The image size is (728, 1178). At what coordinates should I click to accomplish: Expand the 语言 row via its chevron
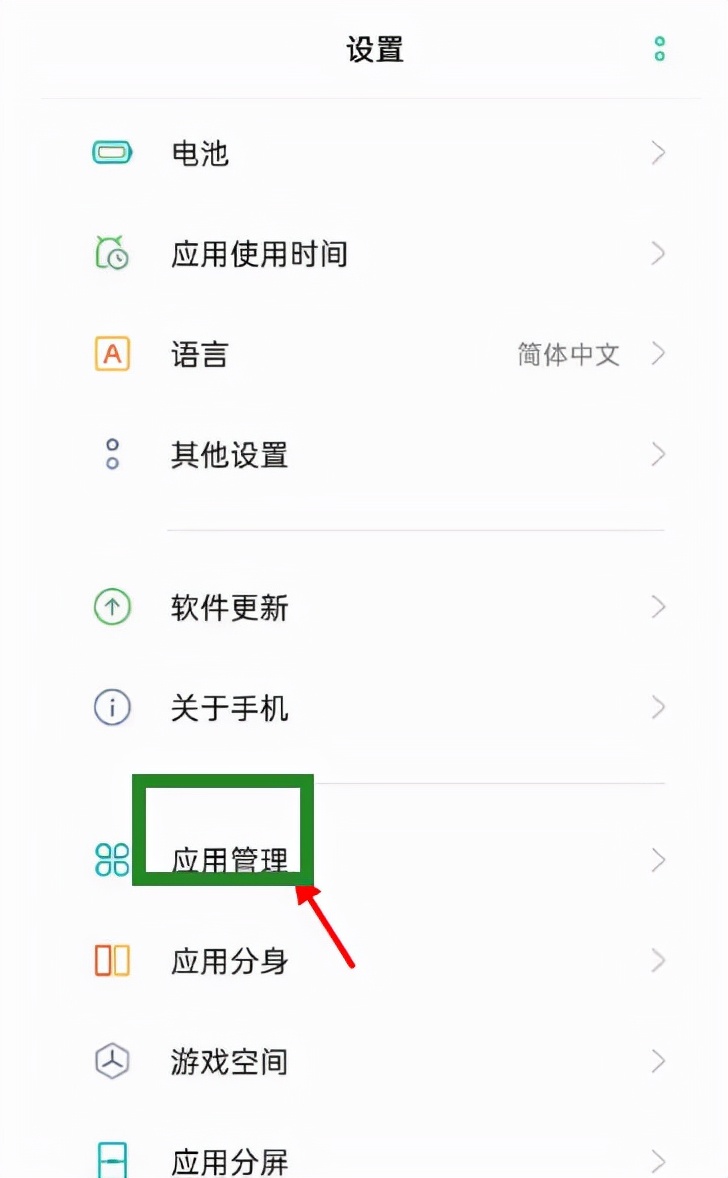click(x=658, y=354)
